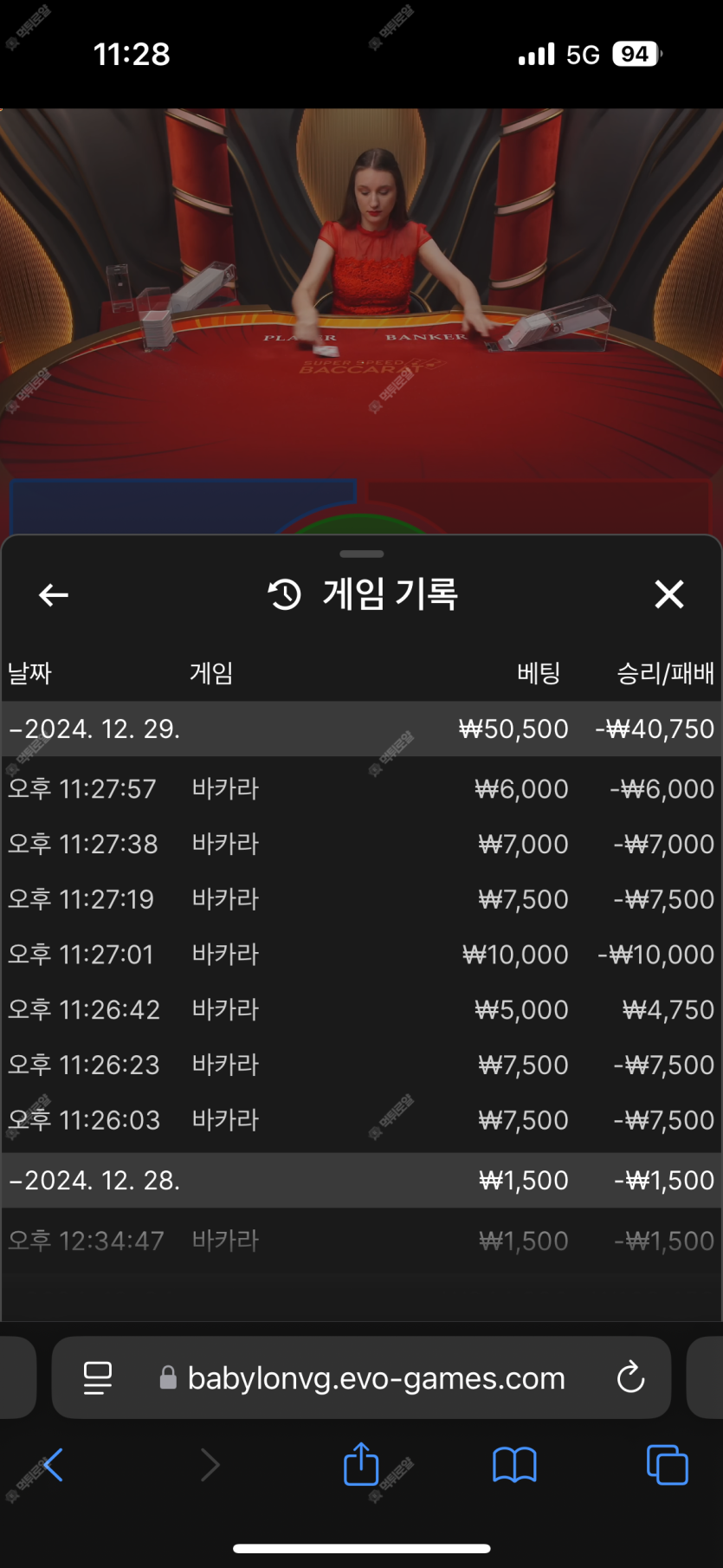The width and height of the screenshot is (723, 1568).
Task: Open the 오후 11:27:19 baccarat round
Action: (361, 899)
